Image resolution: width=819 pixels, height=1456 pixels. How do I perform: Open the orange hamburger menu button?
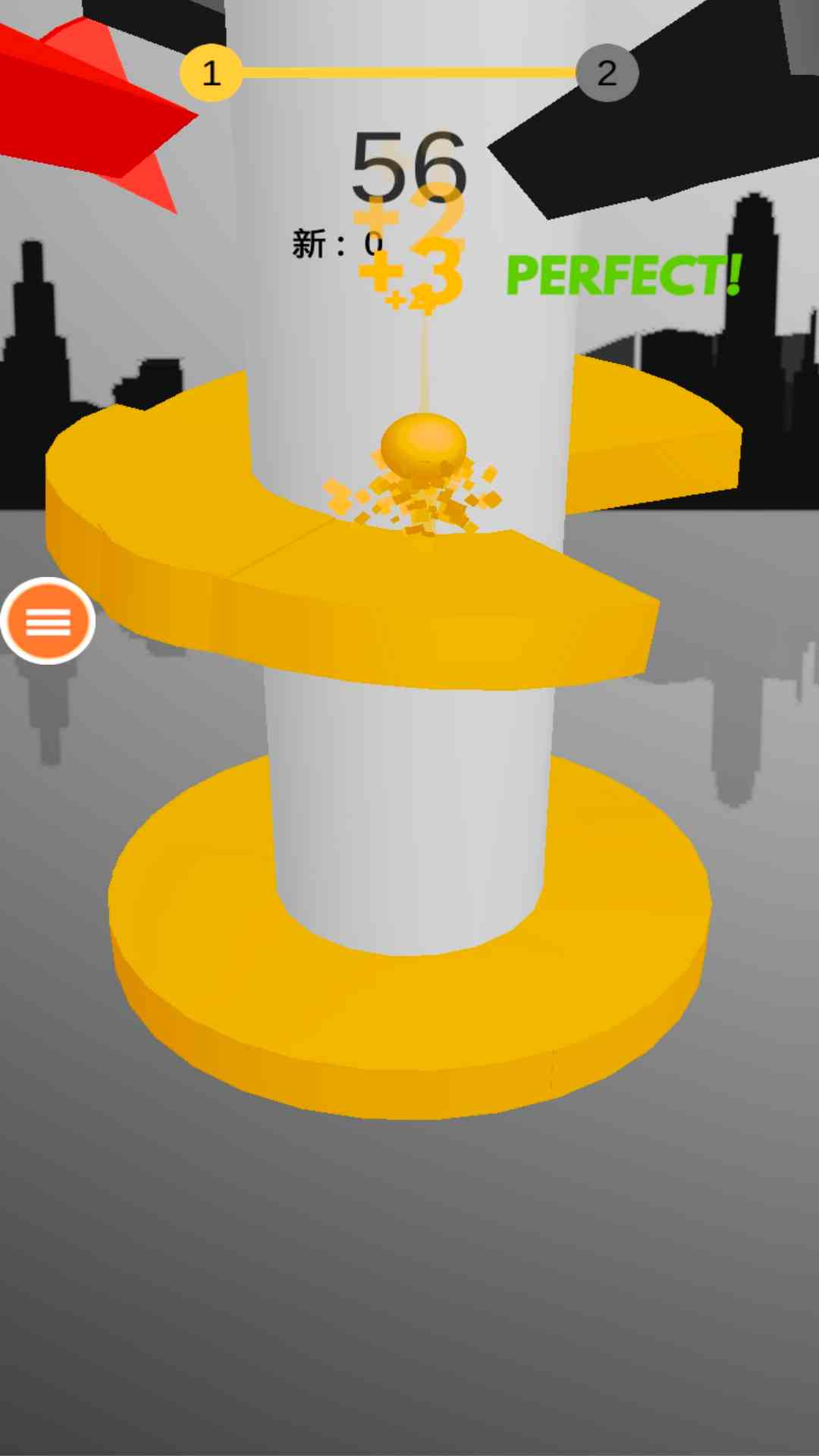pyautogui.click(x=48, y=621)
